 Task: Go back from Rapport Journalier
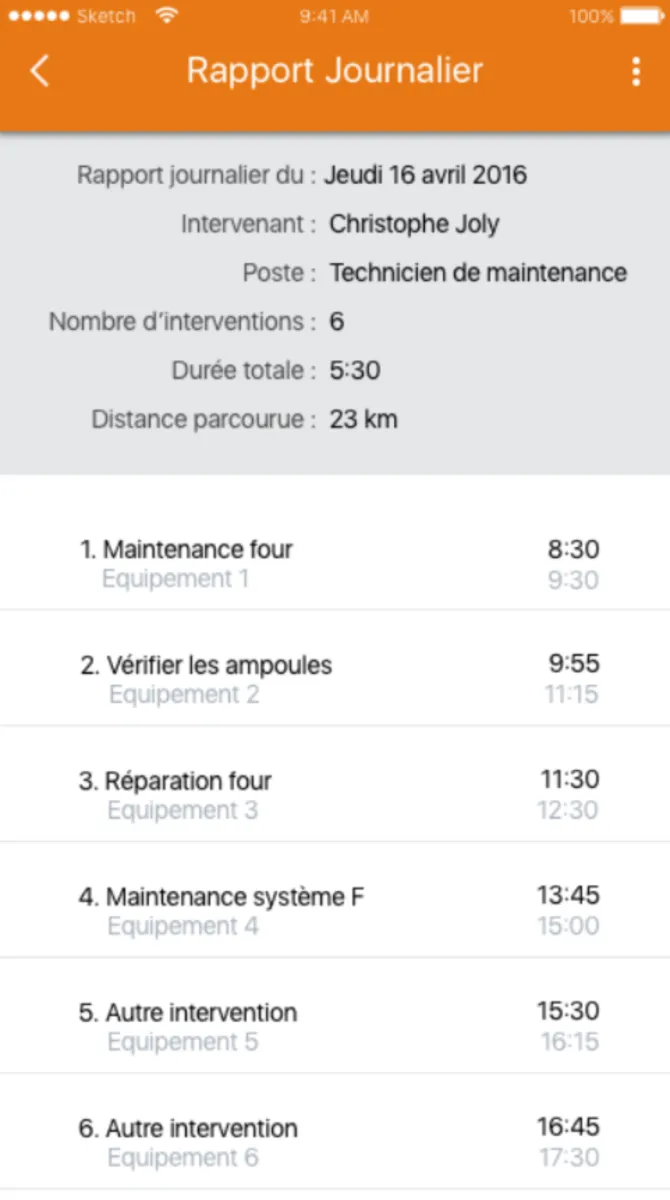point(40,71)
